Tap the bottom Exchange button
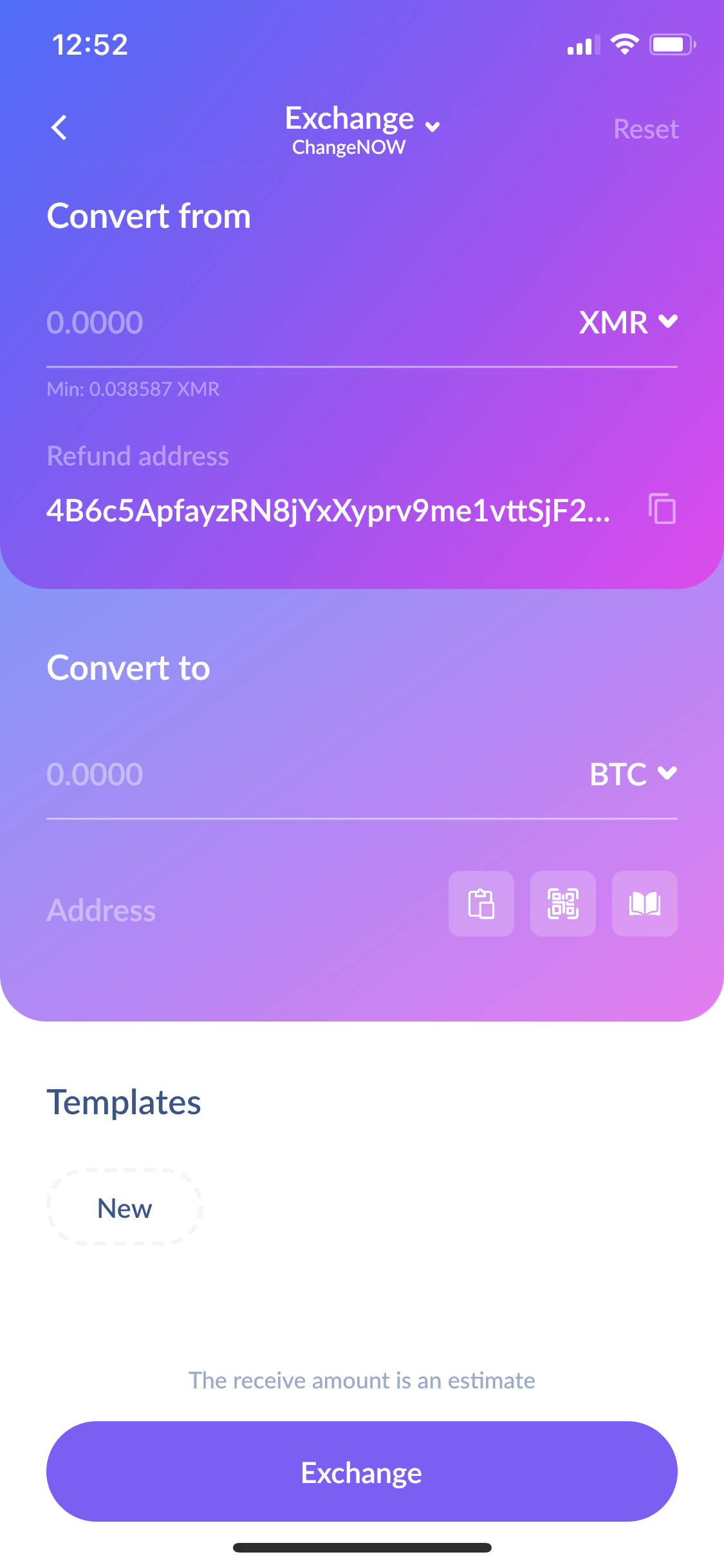Screen dimensions: 724x1568 point(362,1472)
